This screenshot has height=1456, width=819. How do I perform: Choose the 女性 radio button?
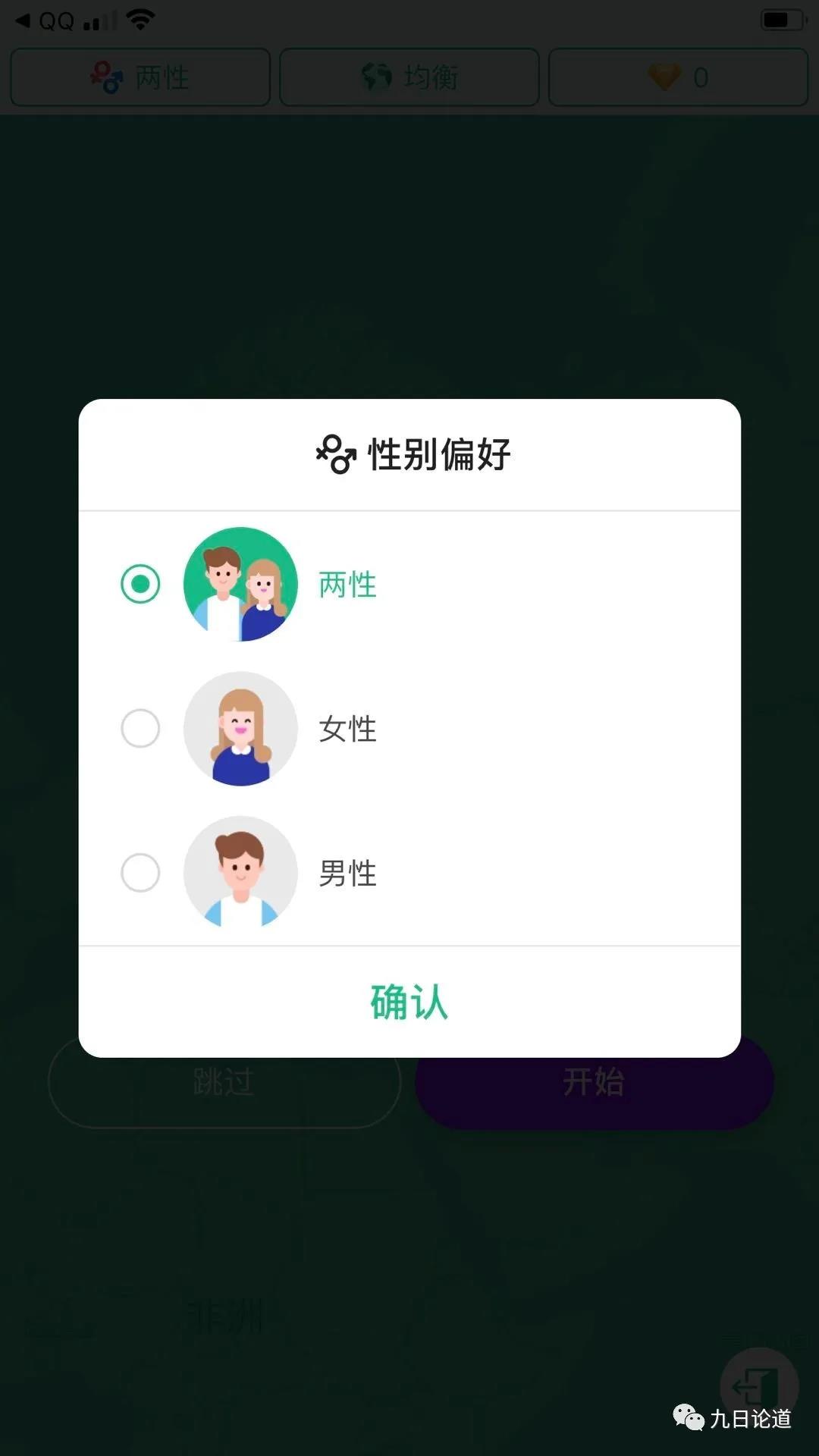(140, 728)
